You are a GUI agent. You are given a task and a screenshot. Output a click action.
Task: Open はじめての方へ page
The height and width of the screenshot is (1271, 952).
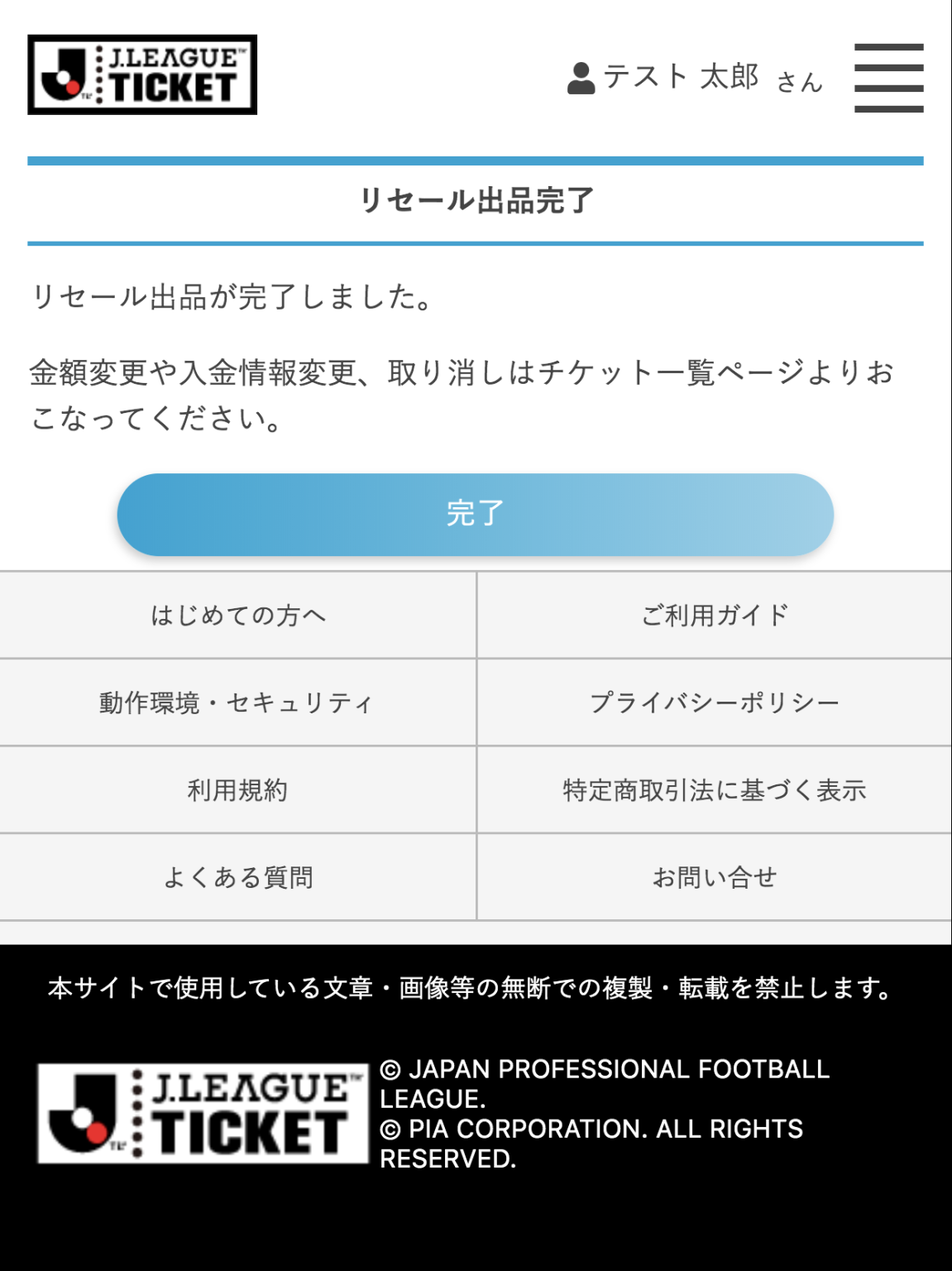pyautogui.click(x=238, y=616)
